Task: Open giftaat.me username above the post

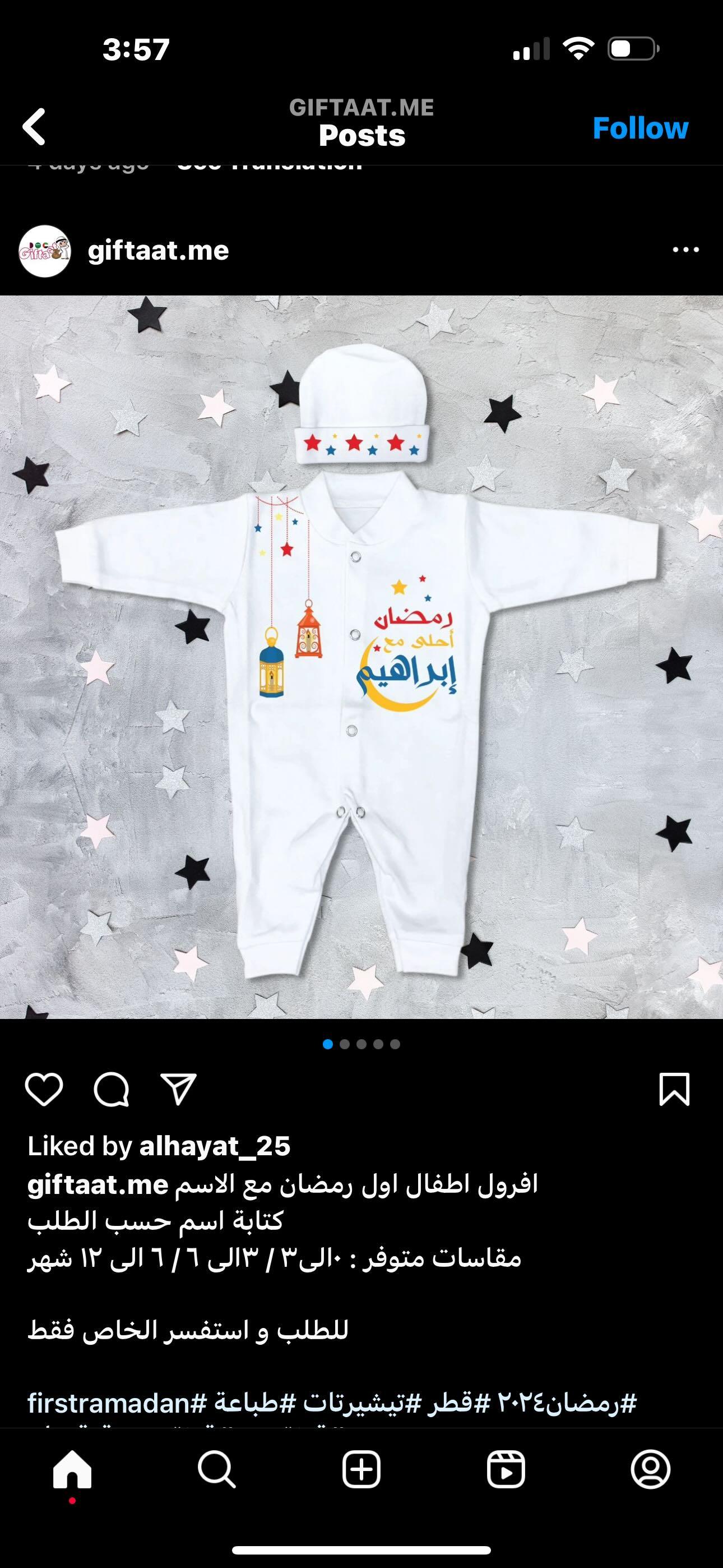Action: coord(158,250)
